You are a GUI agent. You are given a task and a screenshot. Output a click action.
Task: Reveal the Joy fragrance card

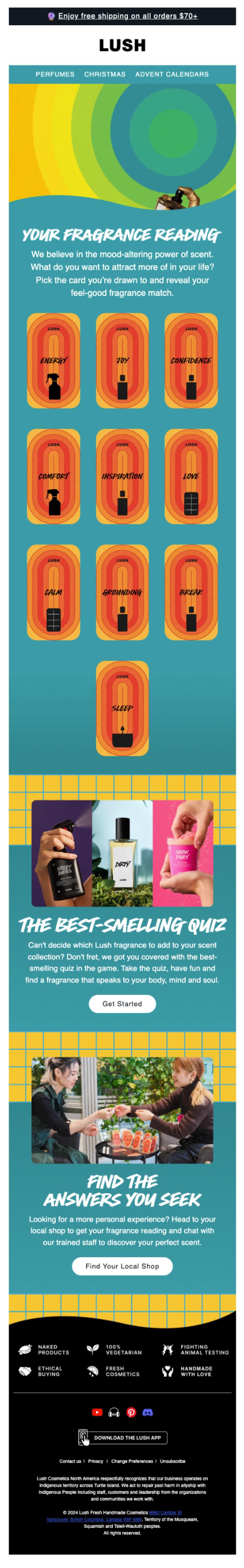tap(122, 360)
